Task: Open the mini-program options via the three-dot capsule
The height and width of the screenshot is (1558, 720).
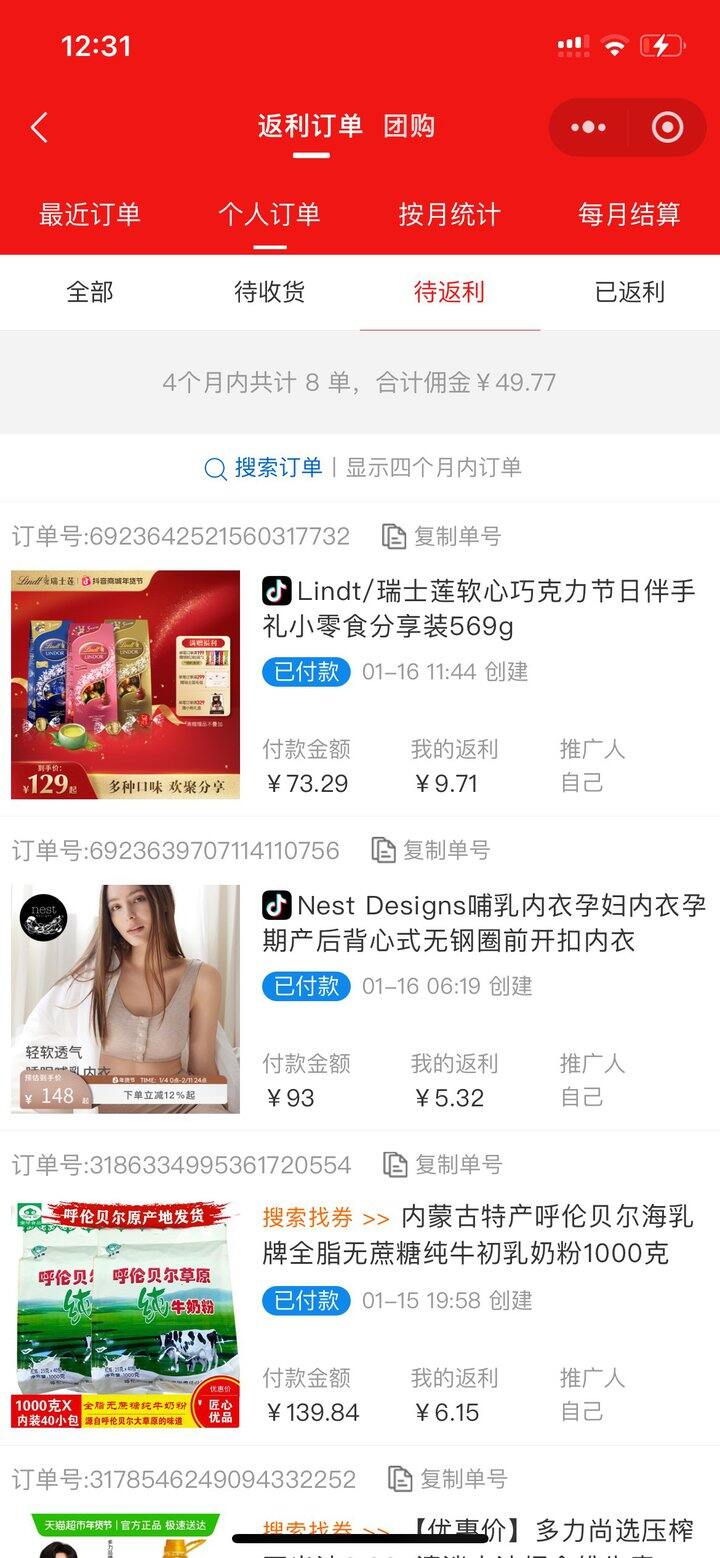Action: tap(588, 127)
